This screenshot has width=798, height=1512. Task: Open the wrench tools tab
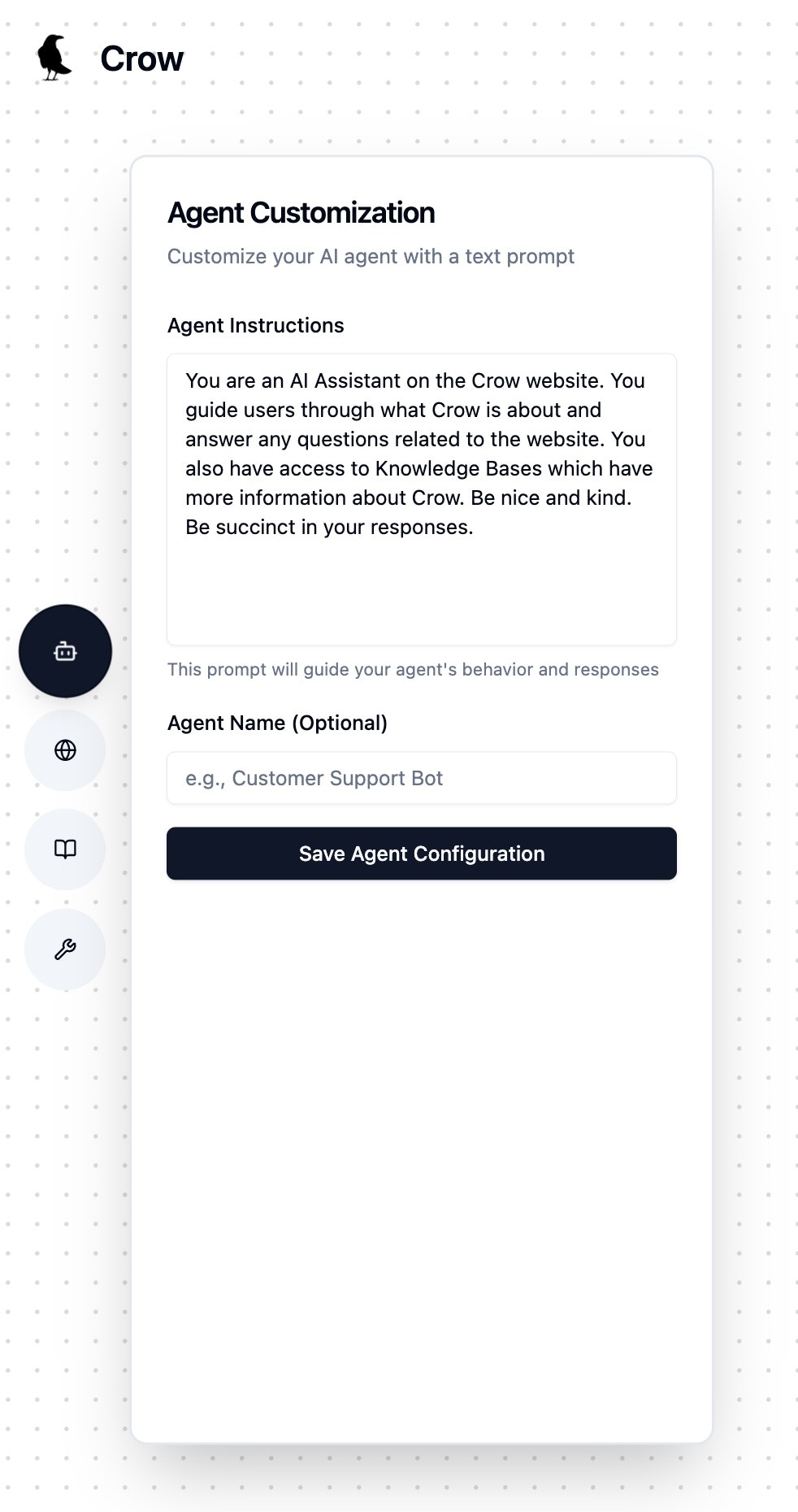coord(65,949)
